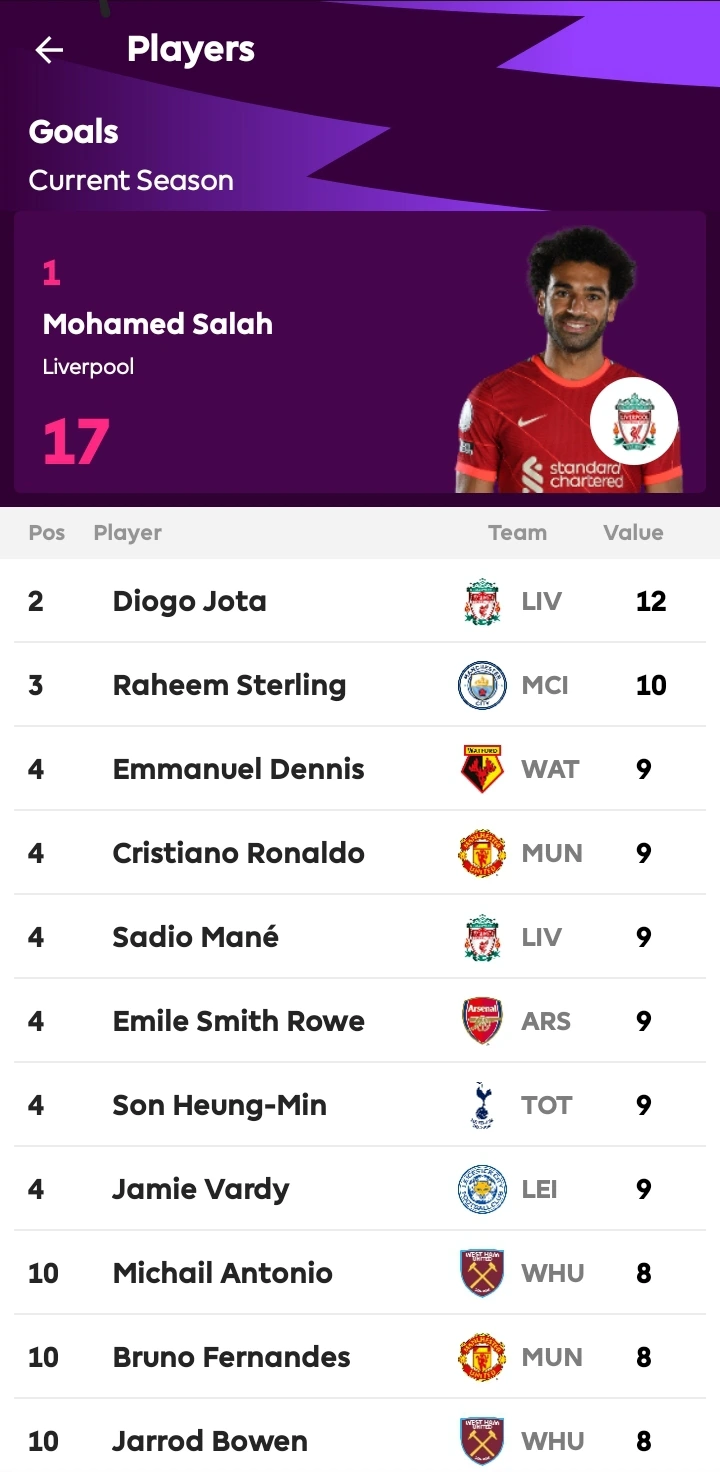Go back using the arrow icon

click(x=49, y=50)
